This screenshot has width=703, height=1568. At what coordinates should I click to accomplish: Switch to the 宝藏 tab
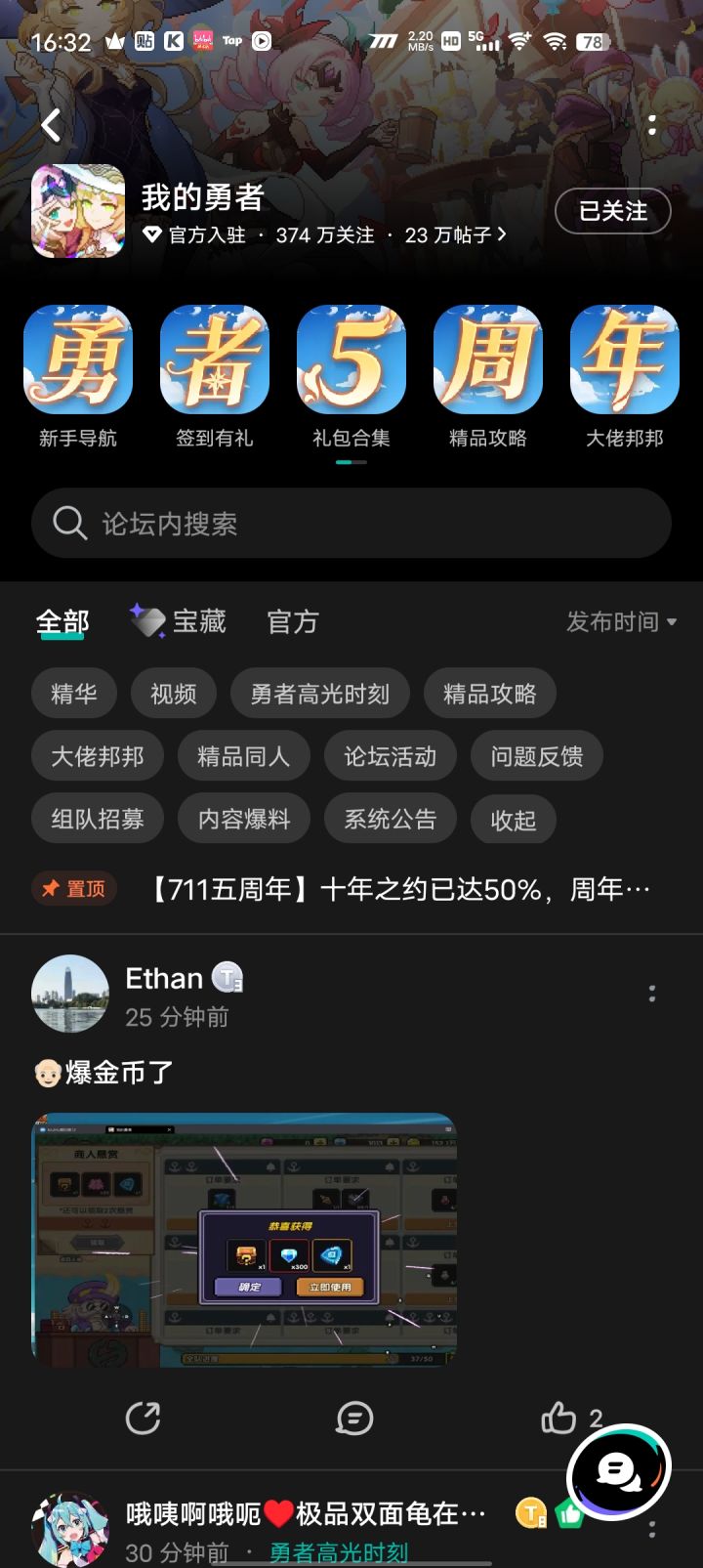coord(179,621)
